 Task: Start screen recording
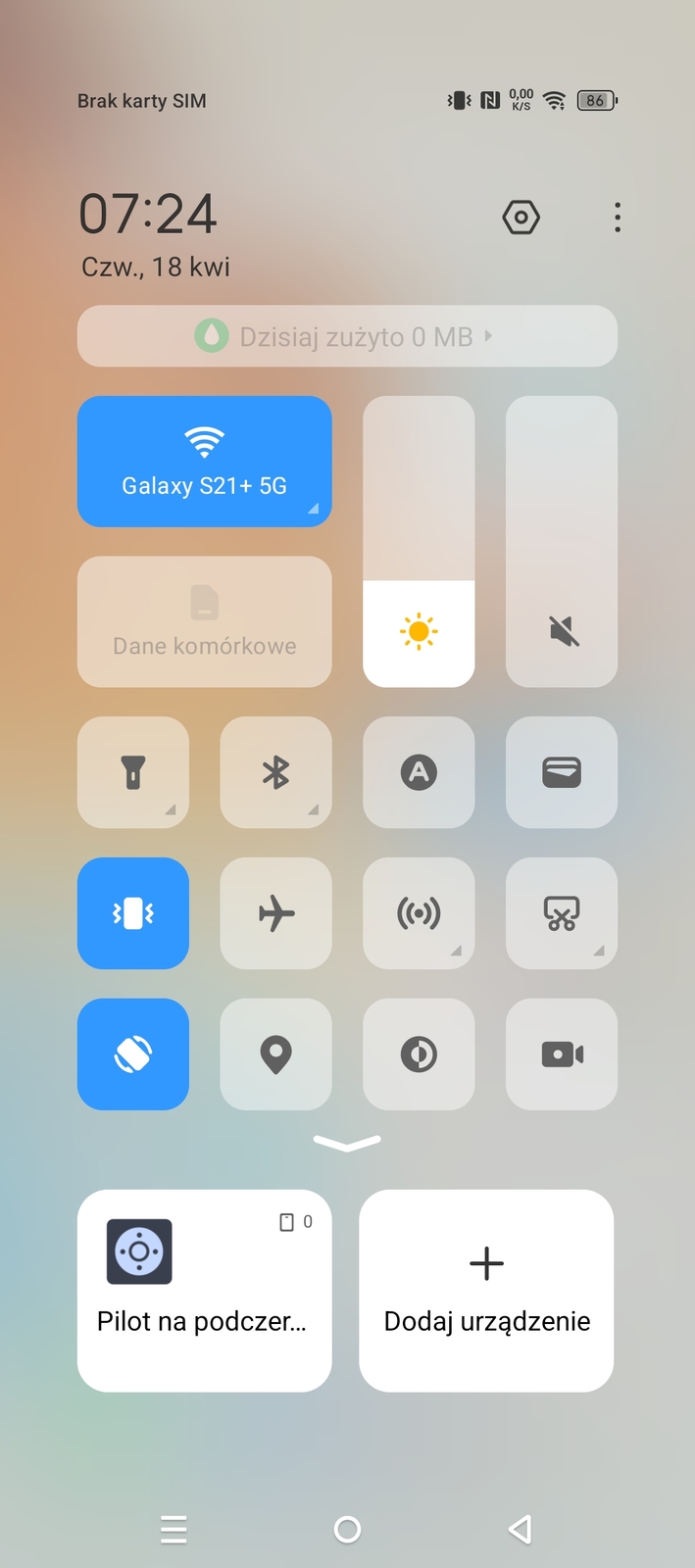tap(562, 1054)
